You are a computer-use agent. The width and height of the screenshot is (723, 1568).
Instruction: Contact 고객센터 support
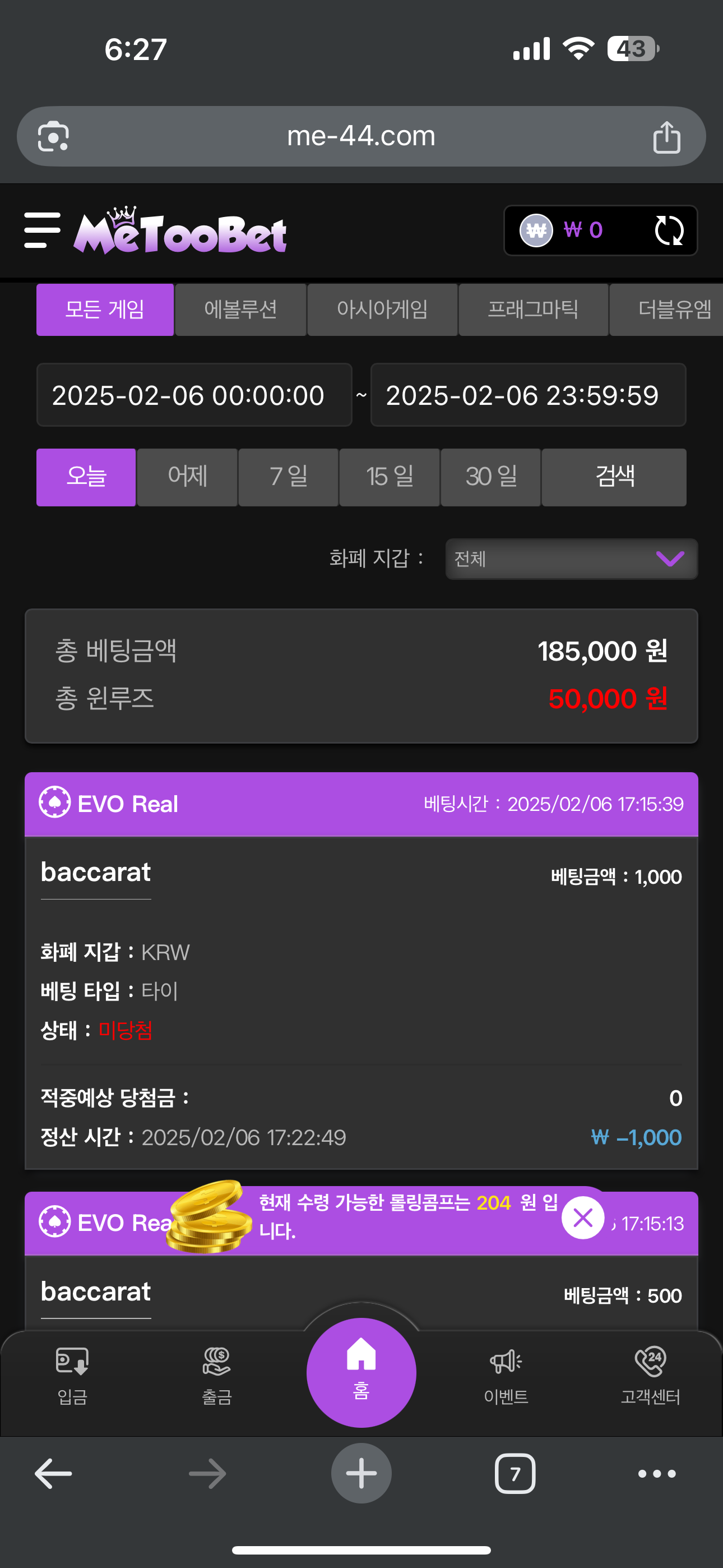(650, 1376)
